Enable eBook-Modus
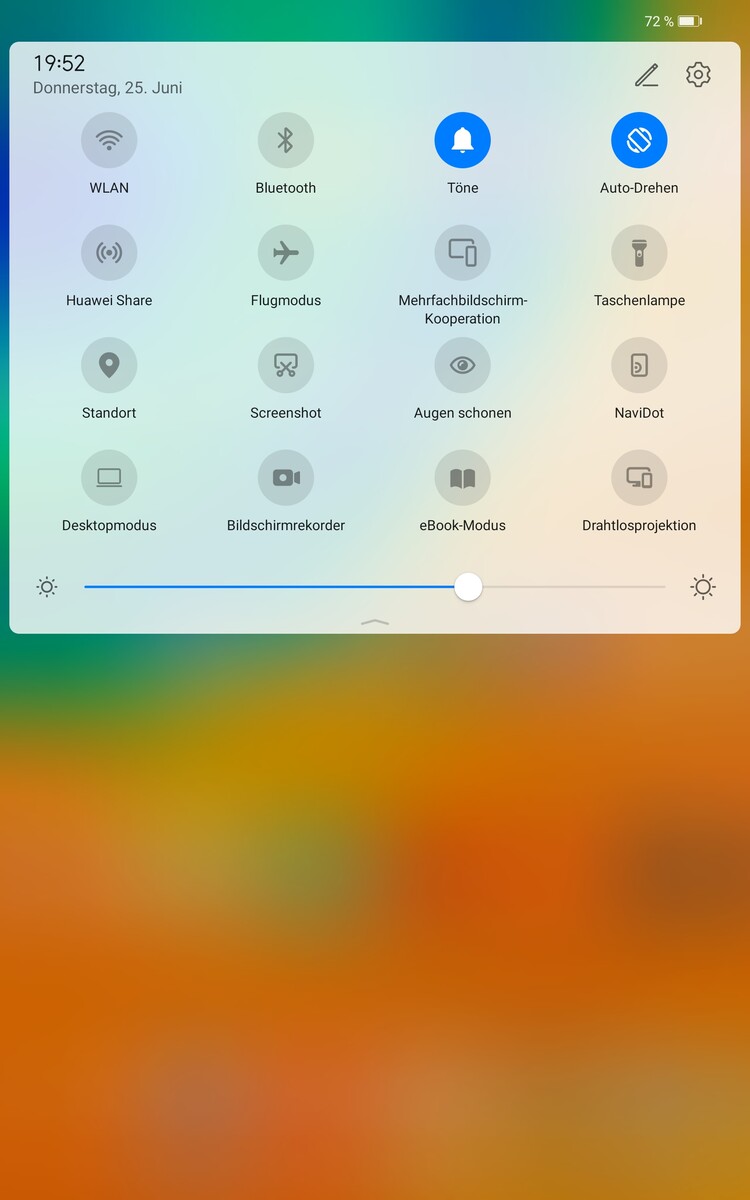The width and height of the screenshot is (750, 1200). (462, 478)
